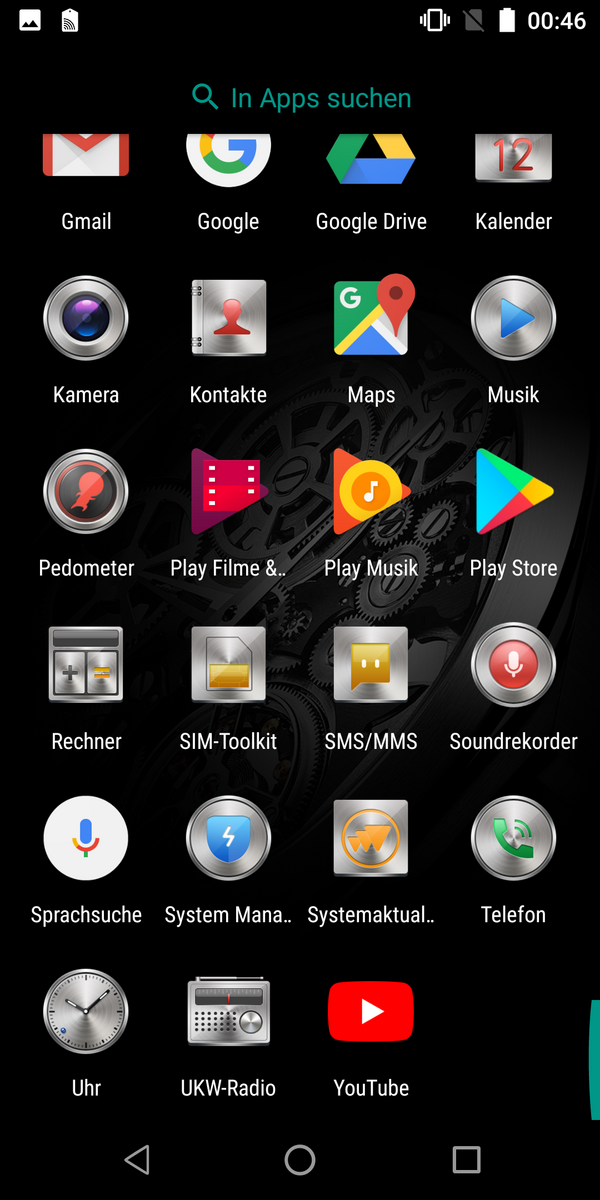Open the Rechner calculator

pos(86,665)
